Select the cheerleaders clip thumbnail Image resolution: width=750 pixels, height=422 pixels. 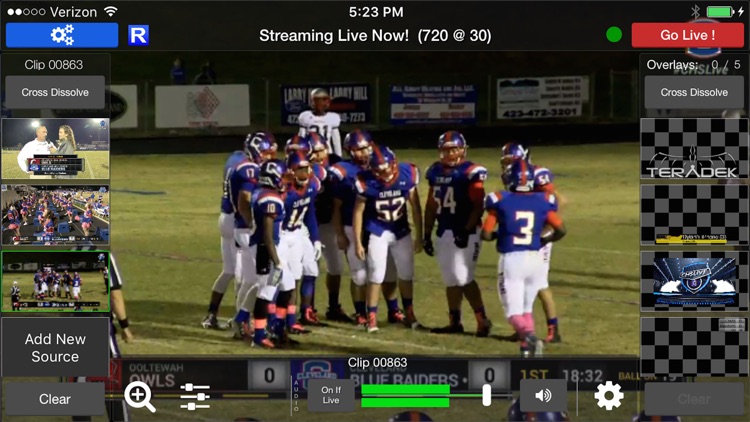pyautogui.click(x=55, y=215)
